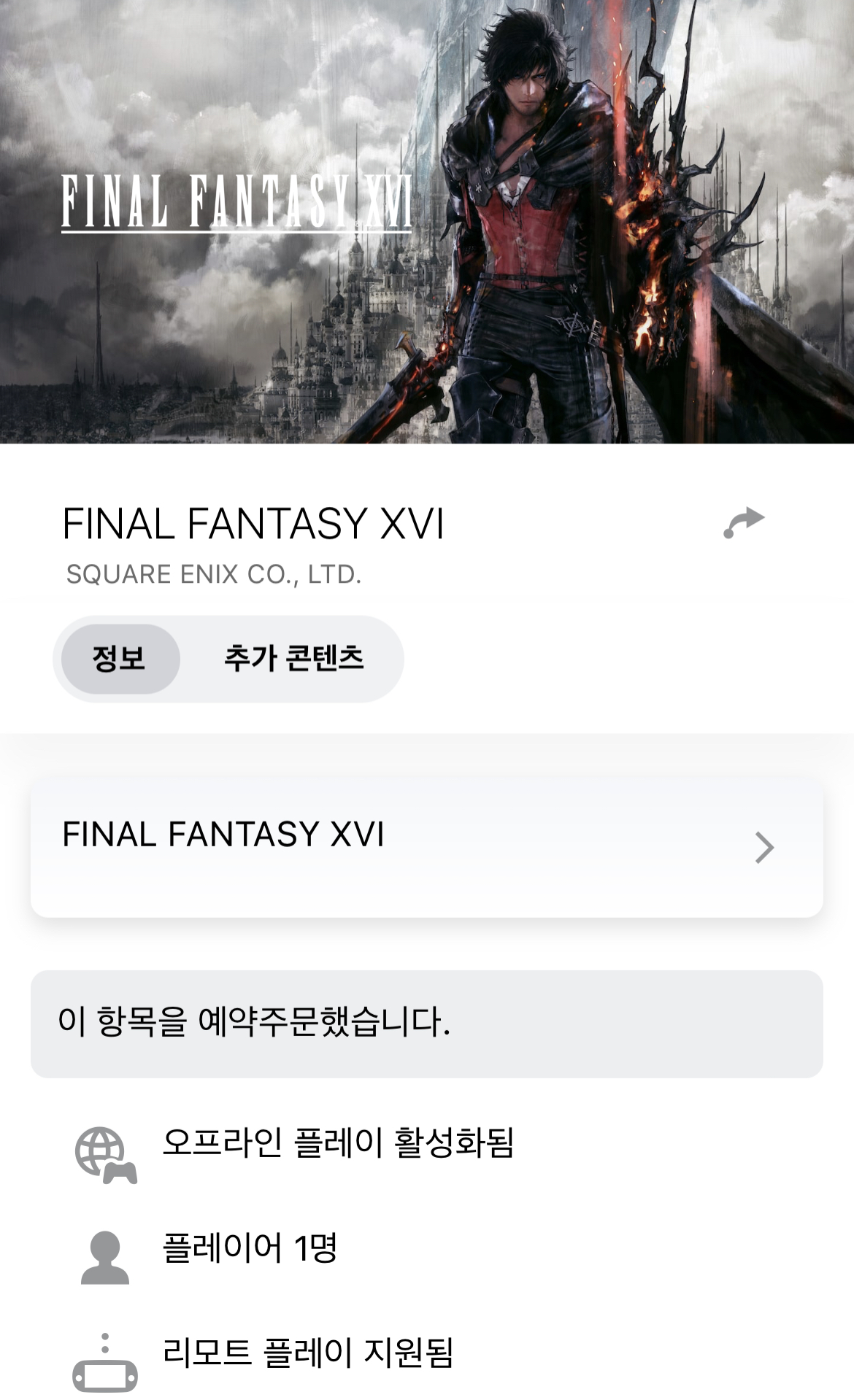854x1400 pixels.
Task: Open the FINAL FANTASY XVI product card
Action: [x=426, y=848]
